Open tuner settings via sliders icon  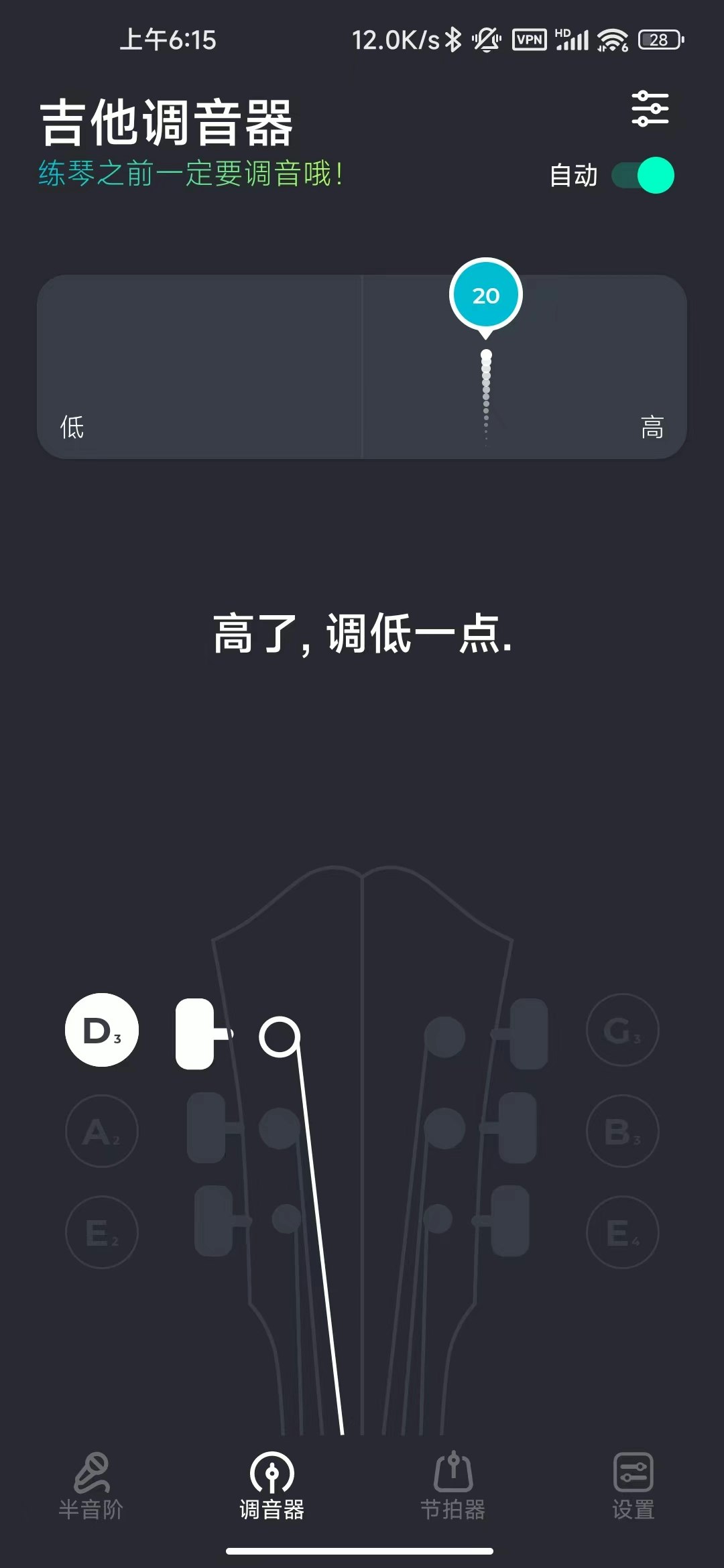[x=651, y=109]
